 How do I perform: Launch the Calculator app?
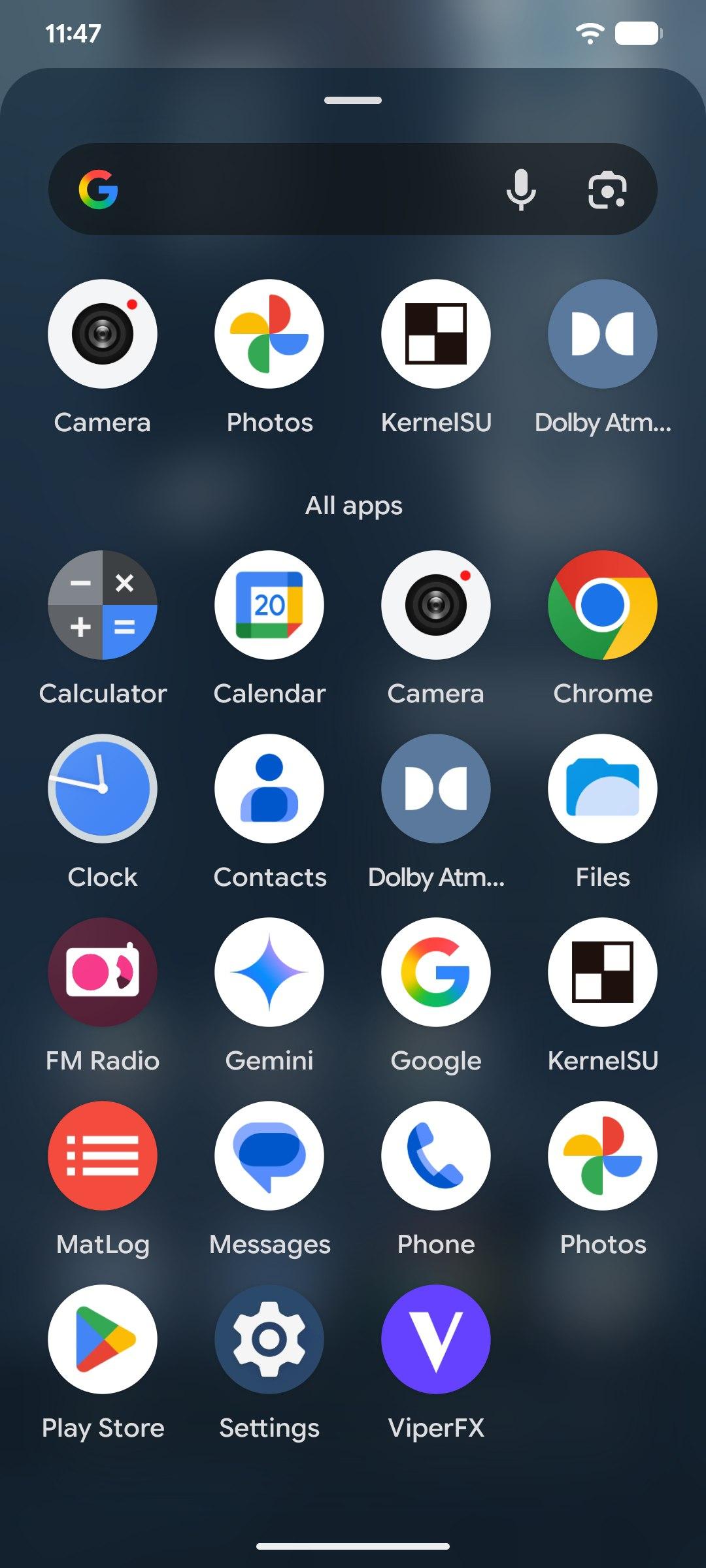(x=103, y=605)
